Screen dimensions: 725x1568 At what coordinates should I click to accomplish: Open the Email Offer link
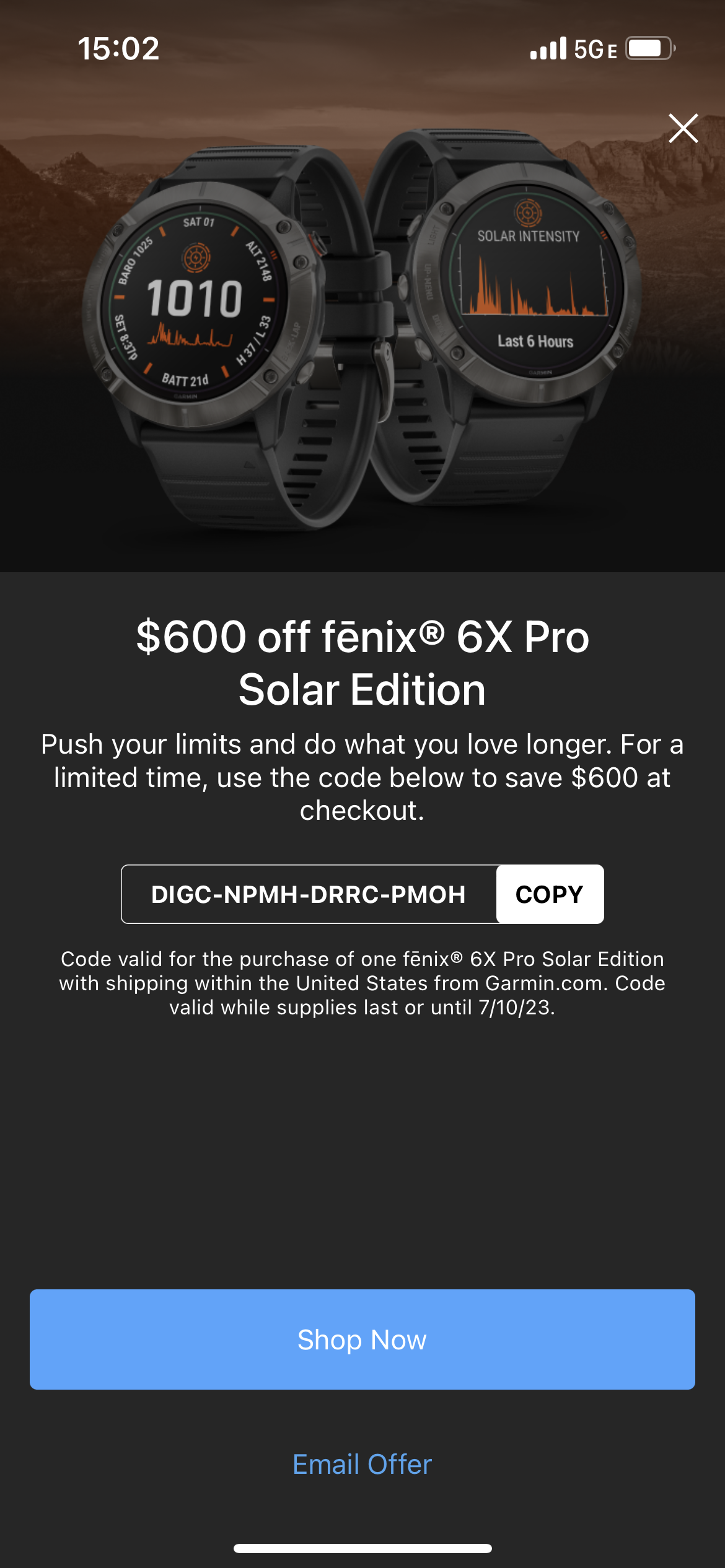pyautogui.click(x=362, y=1465)
